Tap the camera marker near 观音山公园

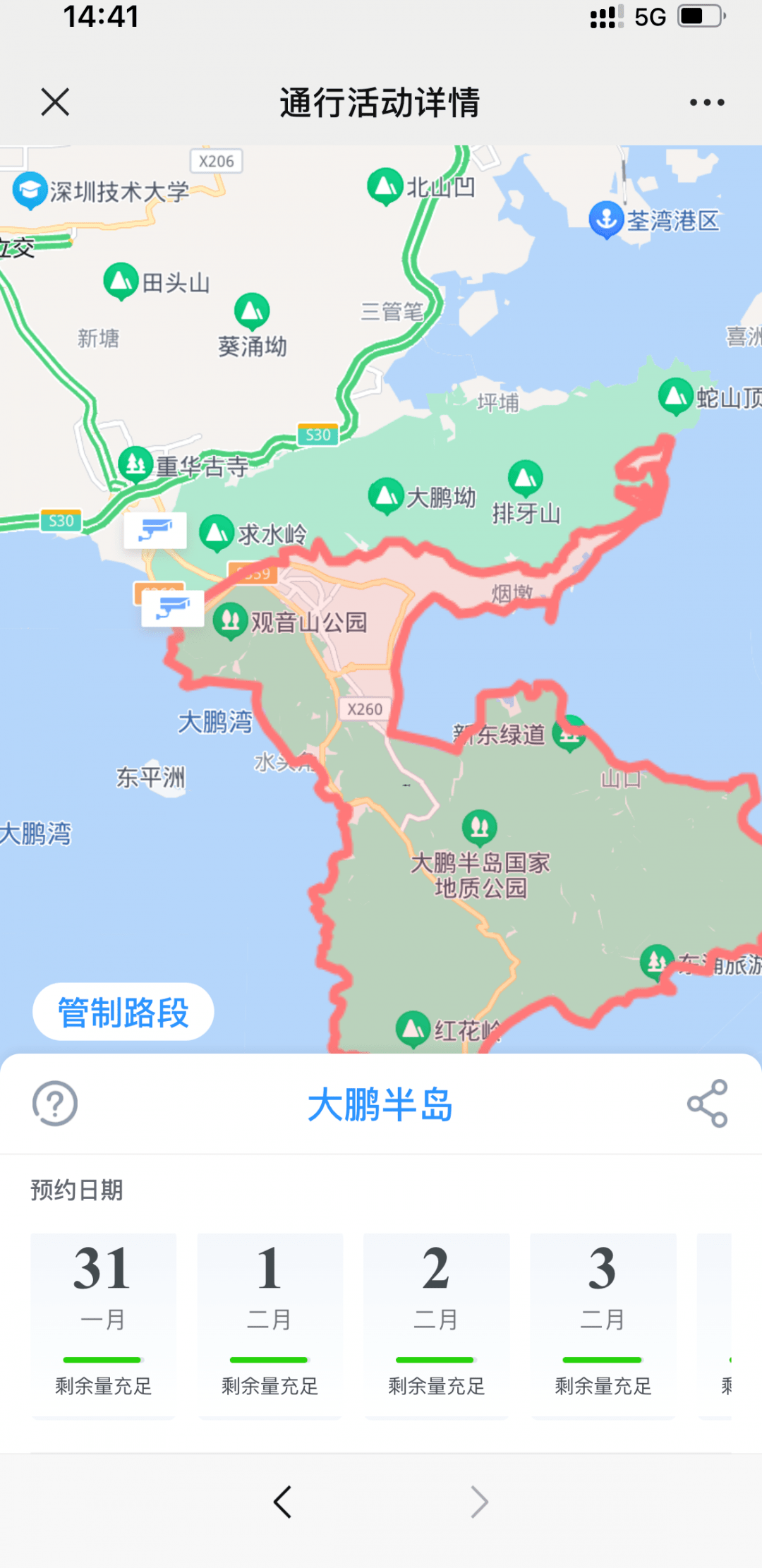[x=173, y=608]
